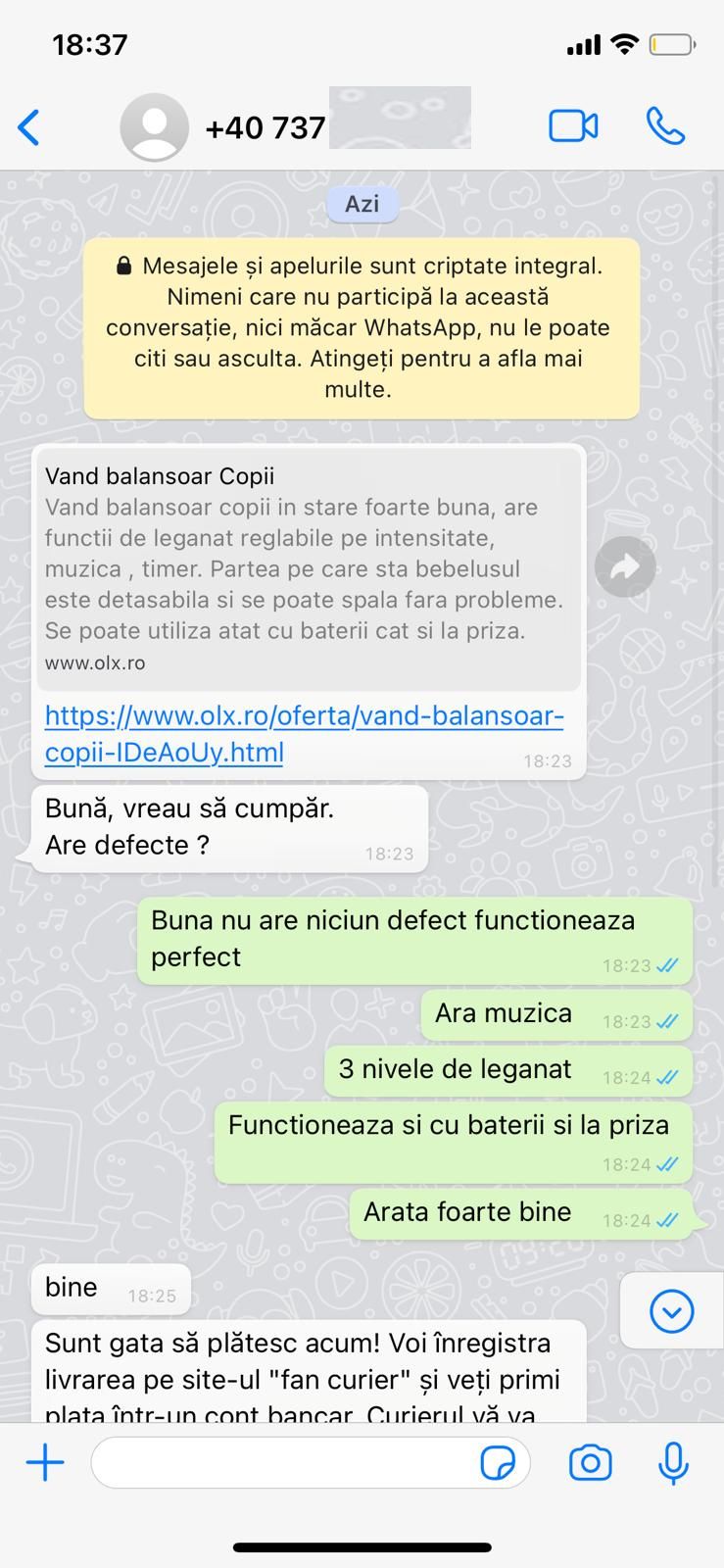
Task: Forward the OLX link message
Action: [624, 566]
